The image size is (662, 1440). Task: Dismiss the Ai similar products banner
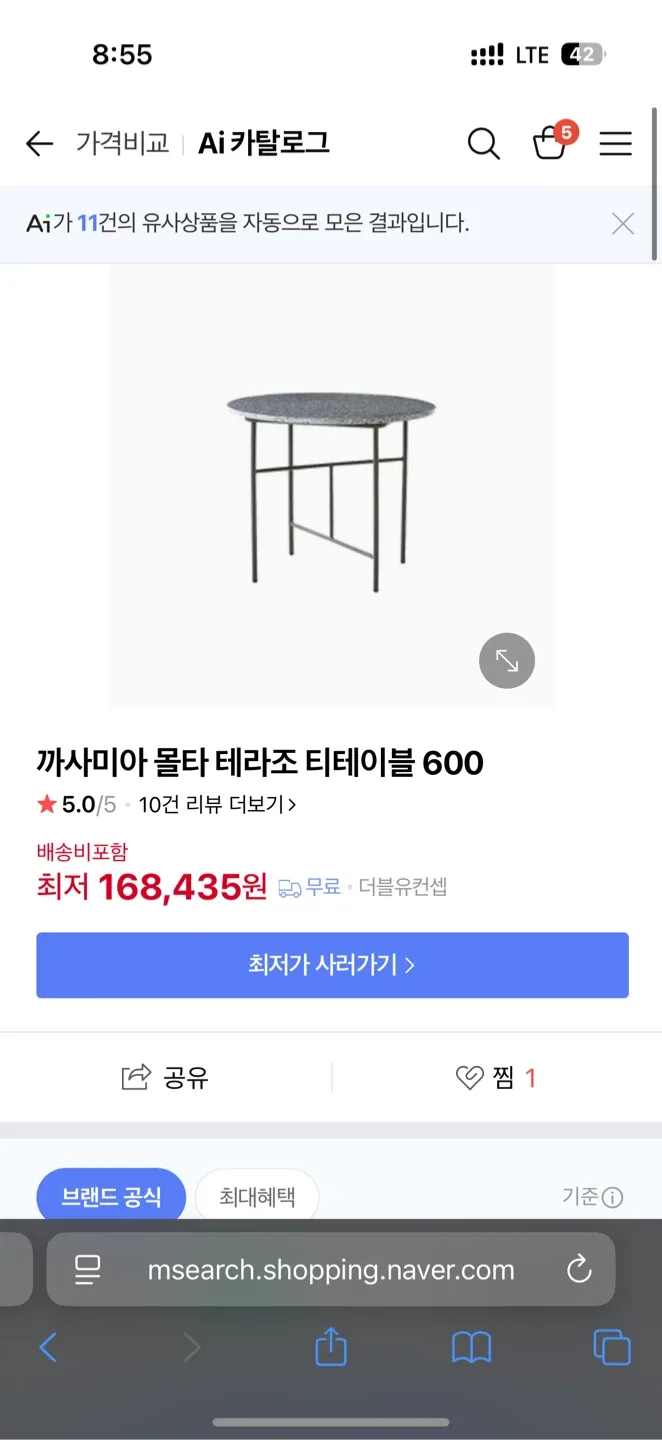(x=623, y=224)
